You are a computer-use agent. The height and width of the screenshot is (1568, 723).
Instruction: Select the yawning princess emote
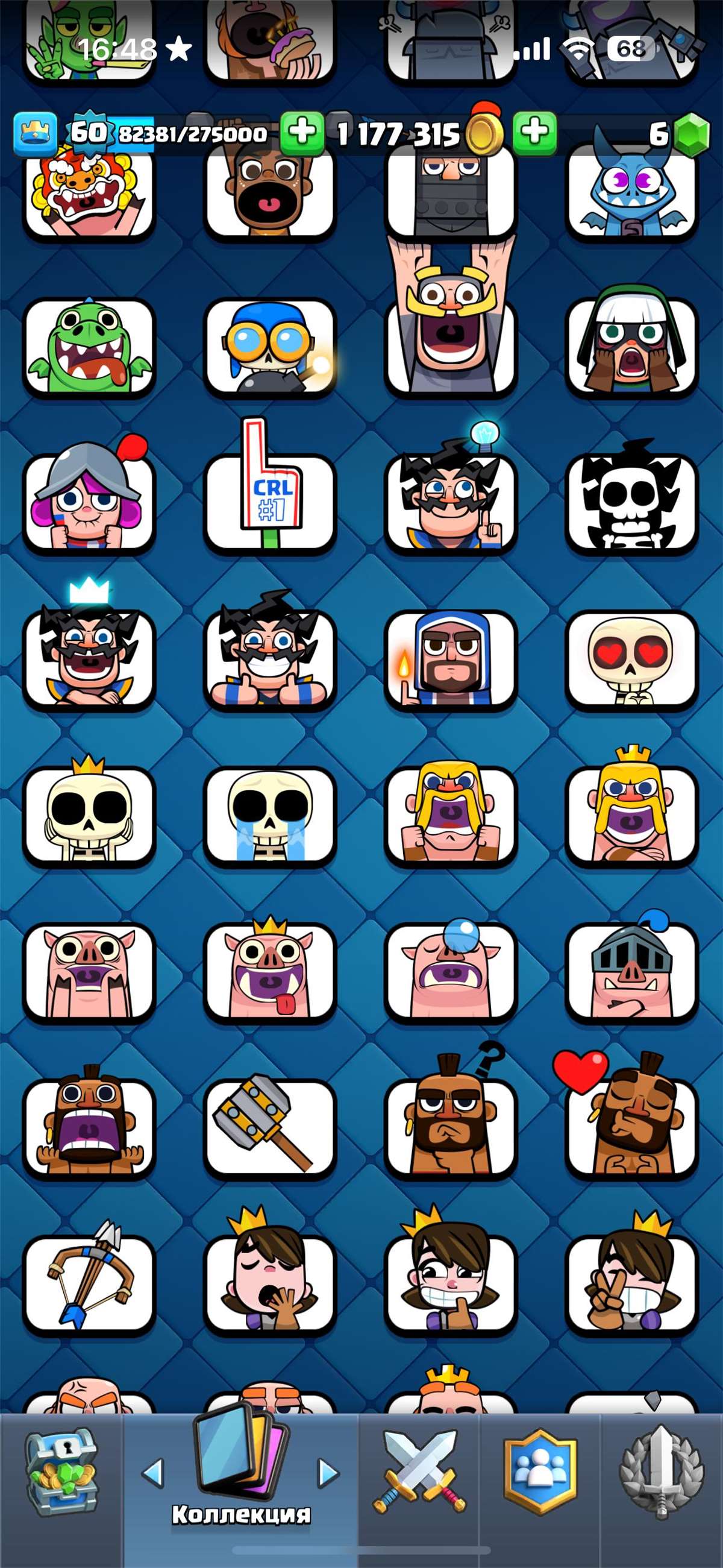(x=269, y=1284)
